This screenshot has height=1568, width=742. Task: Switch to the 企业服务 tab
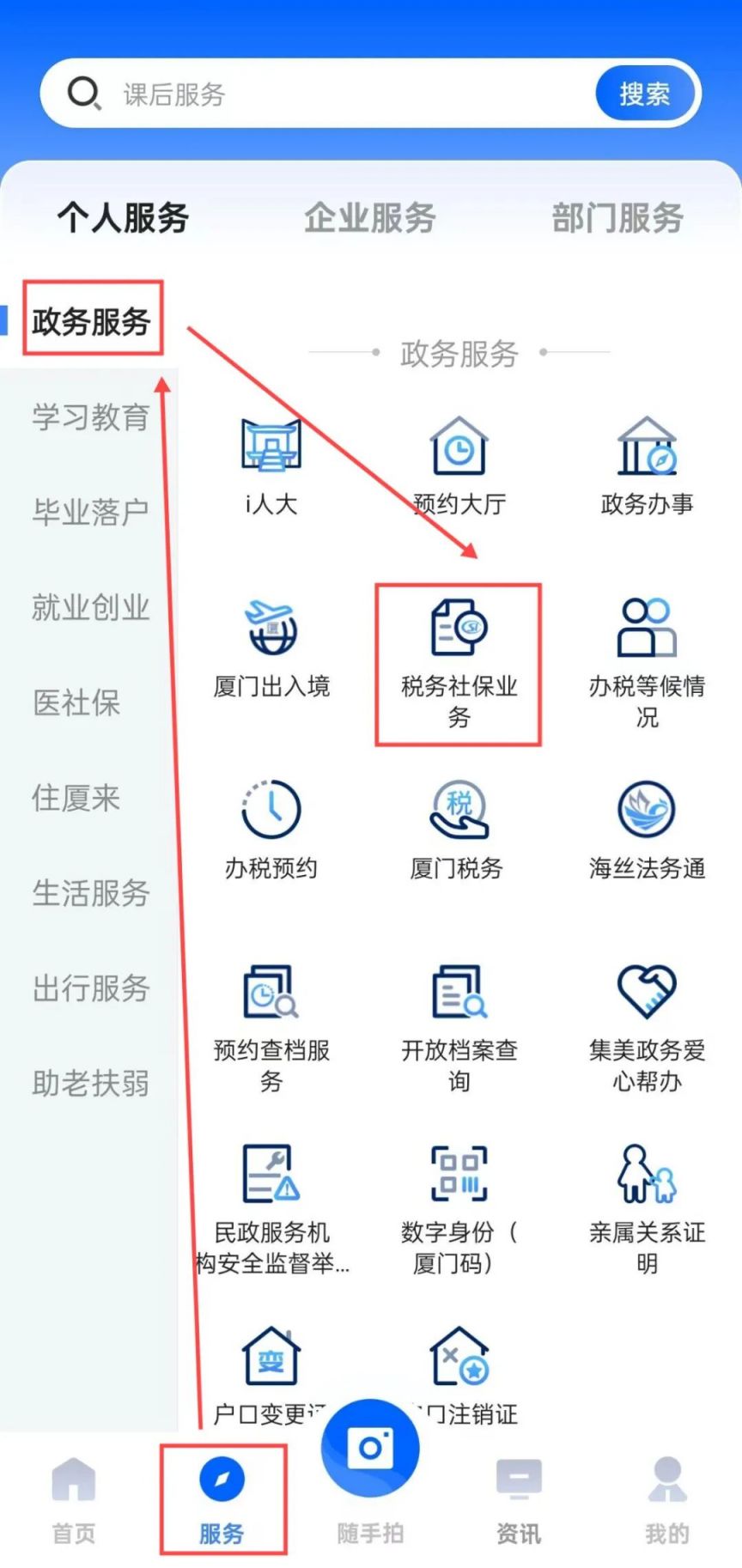pos(370,218)
